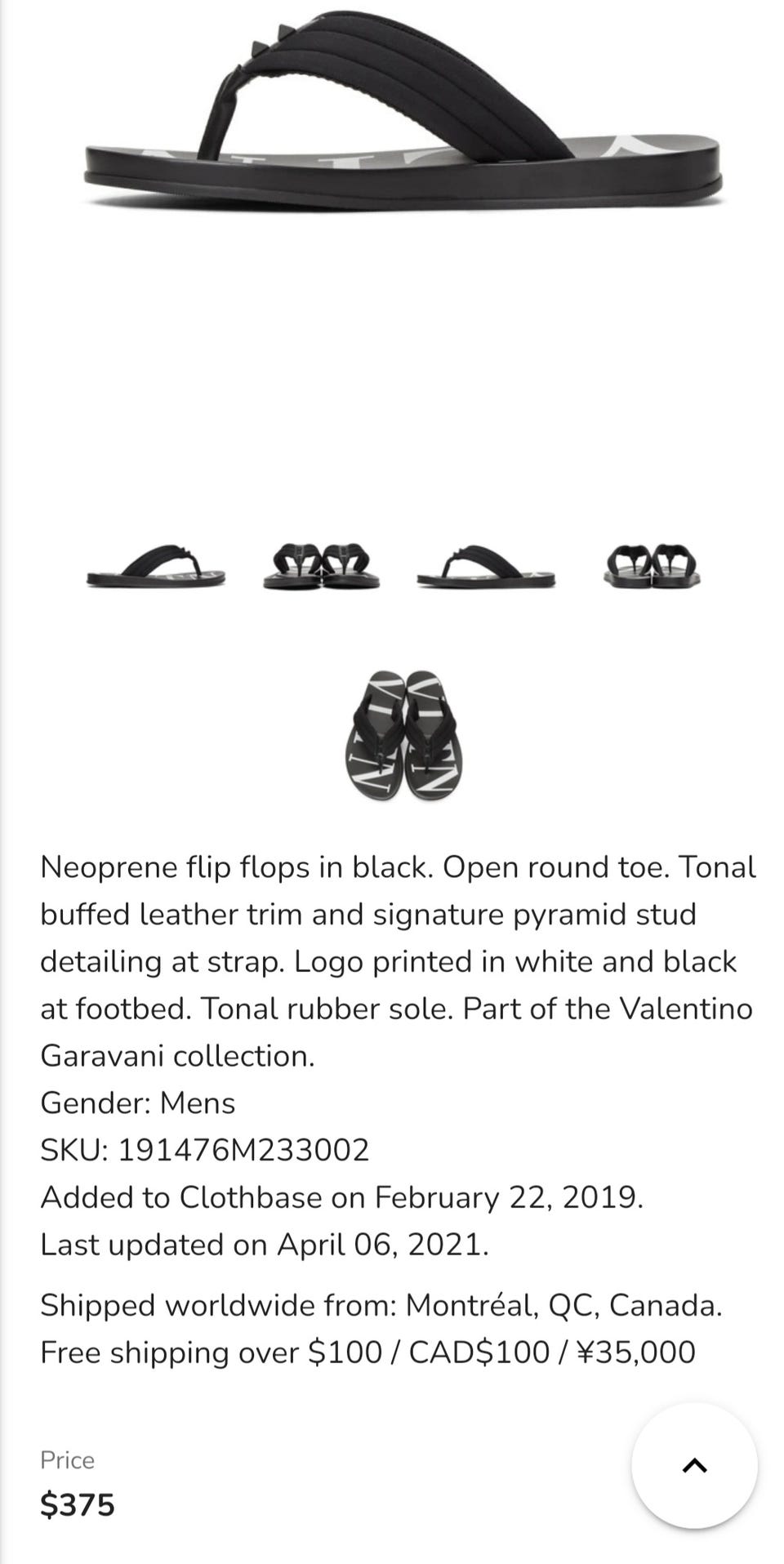Select the first side-view thumbnail
The width and height of the screenshot is (784, 1564).
pos(156,565)
